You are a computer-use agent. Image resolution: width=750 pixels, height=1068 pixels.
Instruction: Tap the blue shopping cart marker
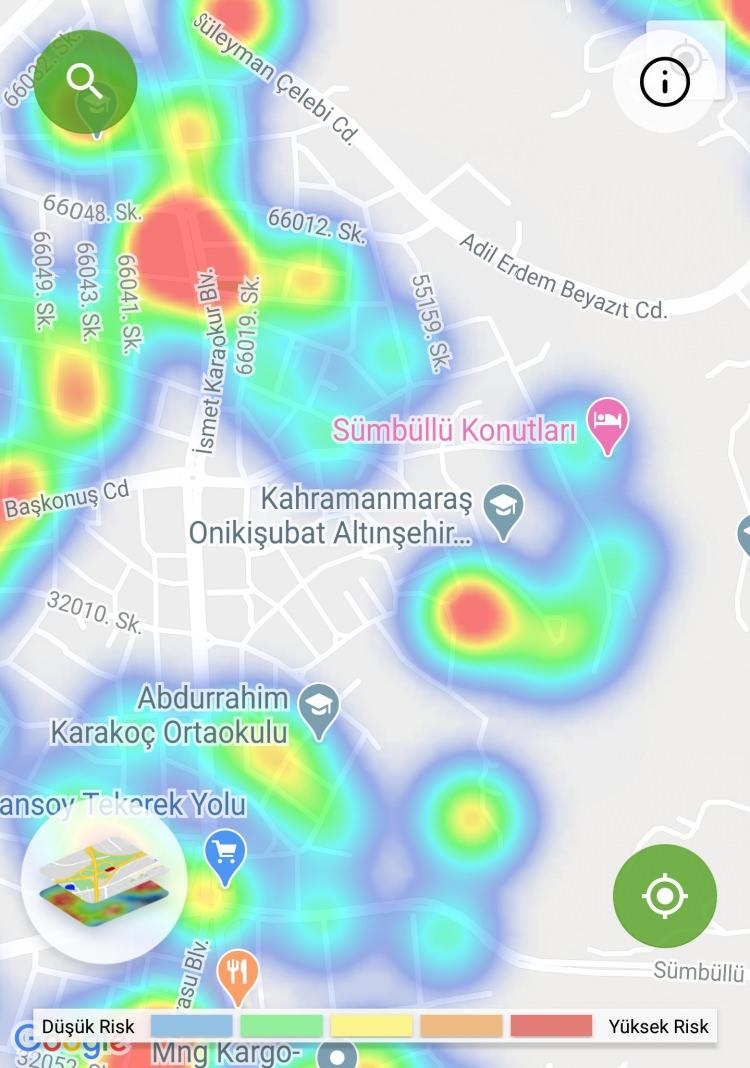coord(225,855)
